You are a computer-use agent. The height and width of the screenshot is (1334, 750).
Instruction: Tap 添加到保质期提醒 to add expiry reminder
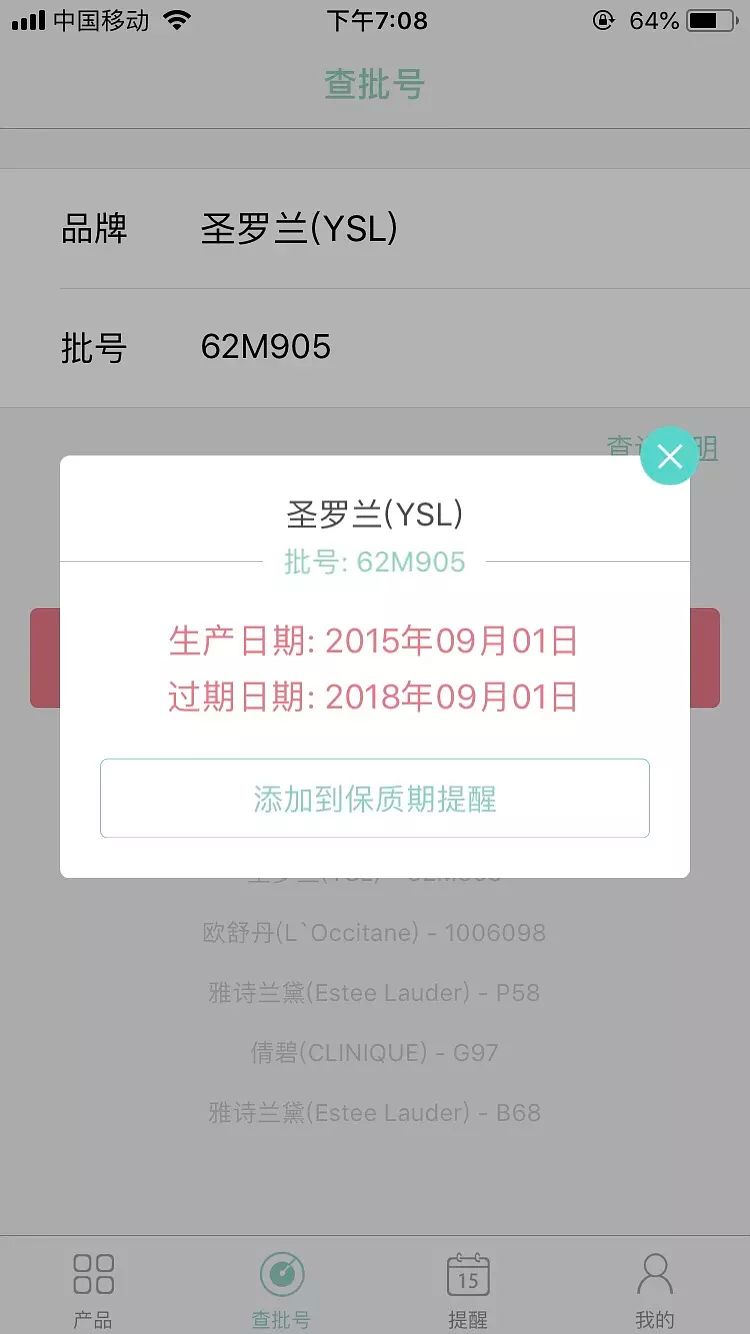coord(375,798)
